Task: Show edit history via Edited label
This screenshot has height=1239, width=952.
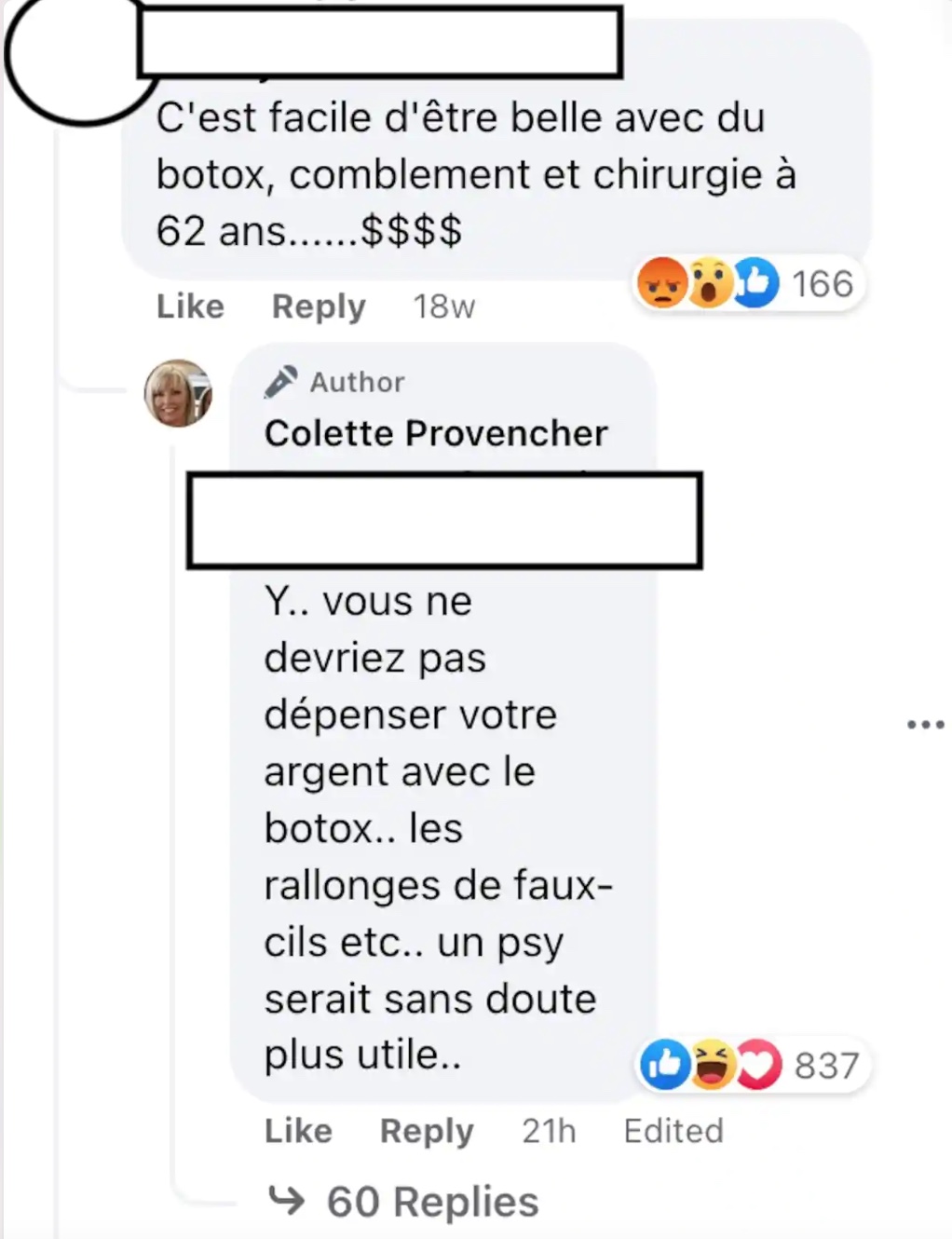Action: [x=673, y=1131]
